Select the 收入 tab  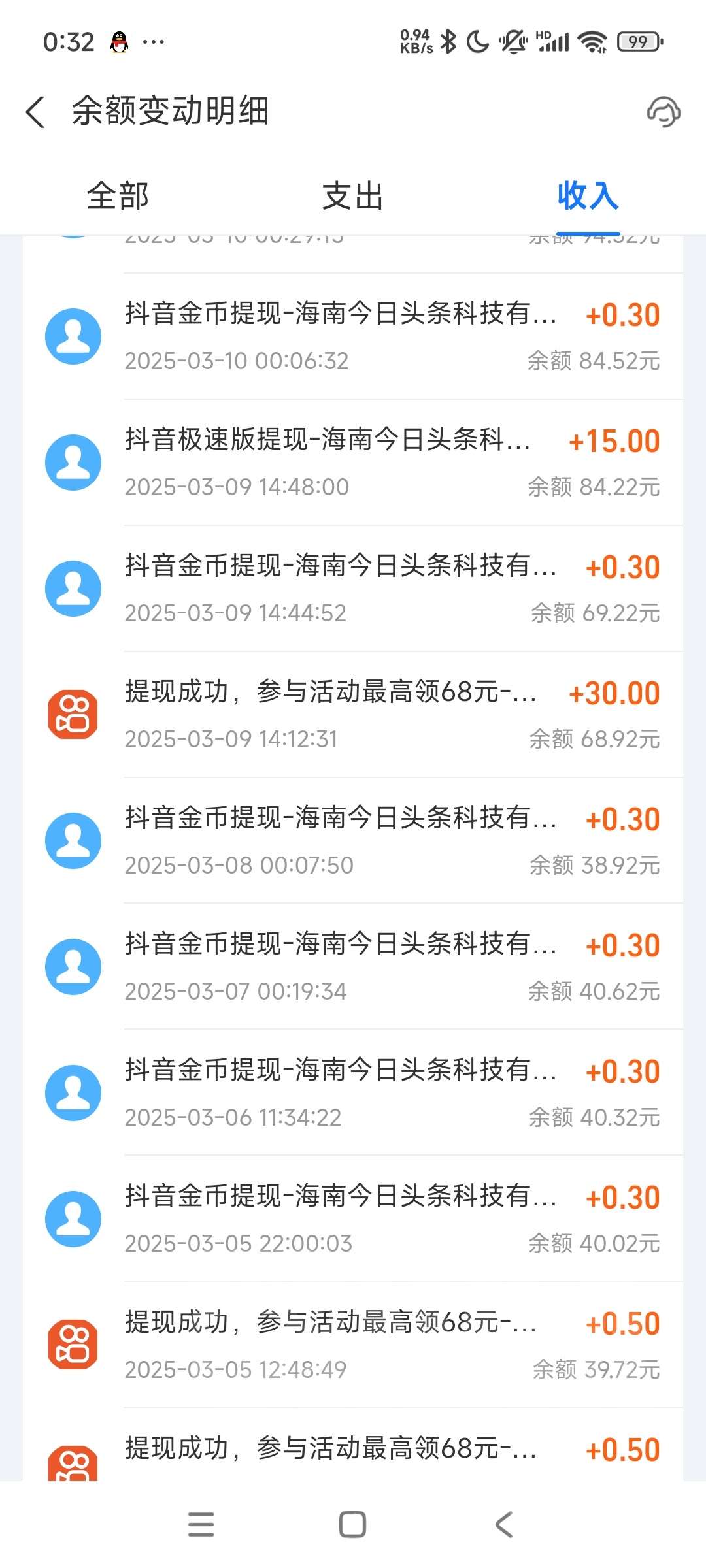tap(588, 196)
